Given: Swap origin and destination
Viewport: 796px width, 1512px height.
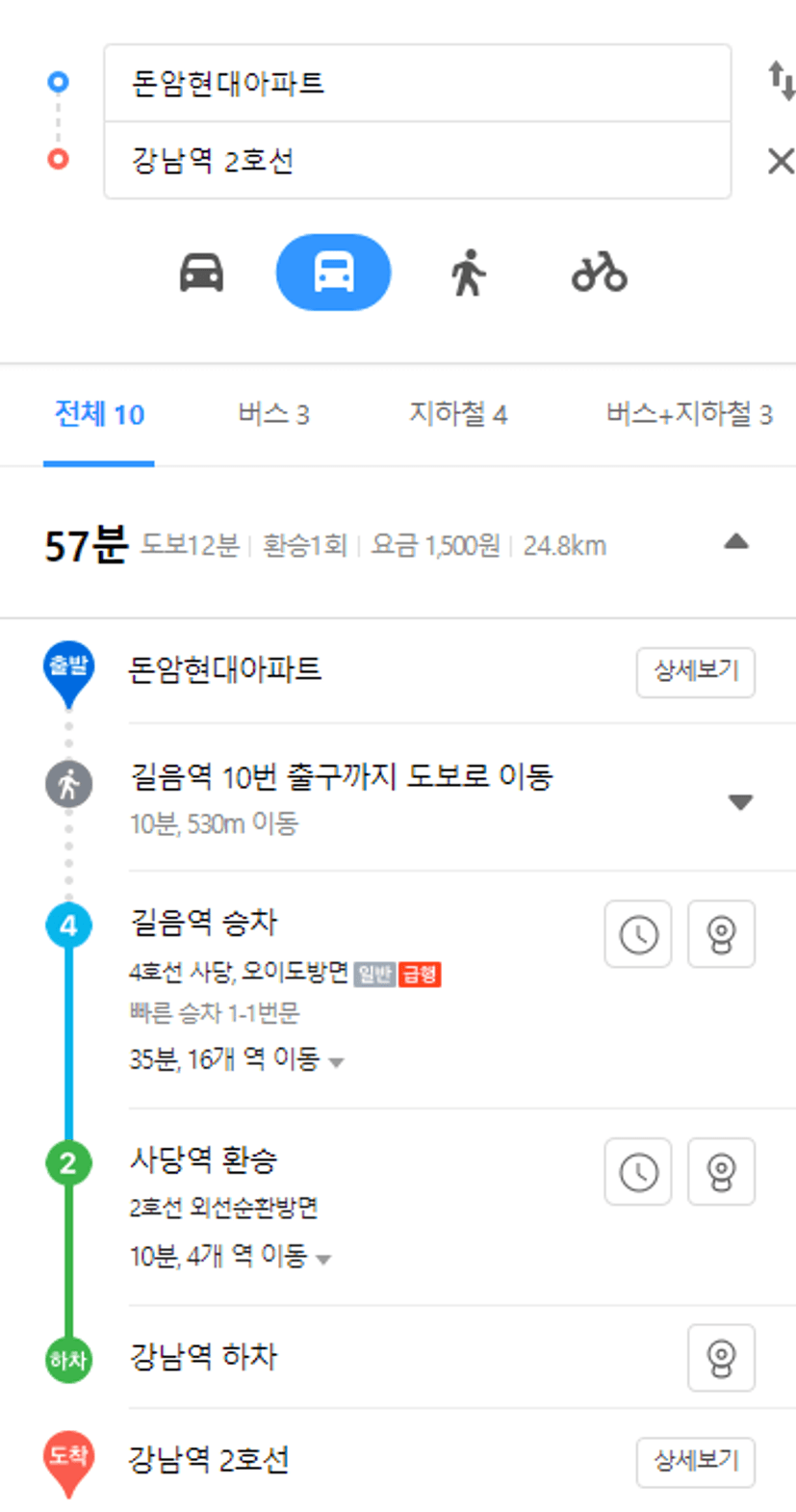Looking at the screenshot, I should coord(781,81).
